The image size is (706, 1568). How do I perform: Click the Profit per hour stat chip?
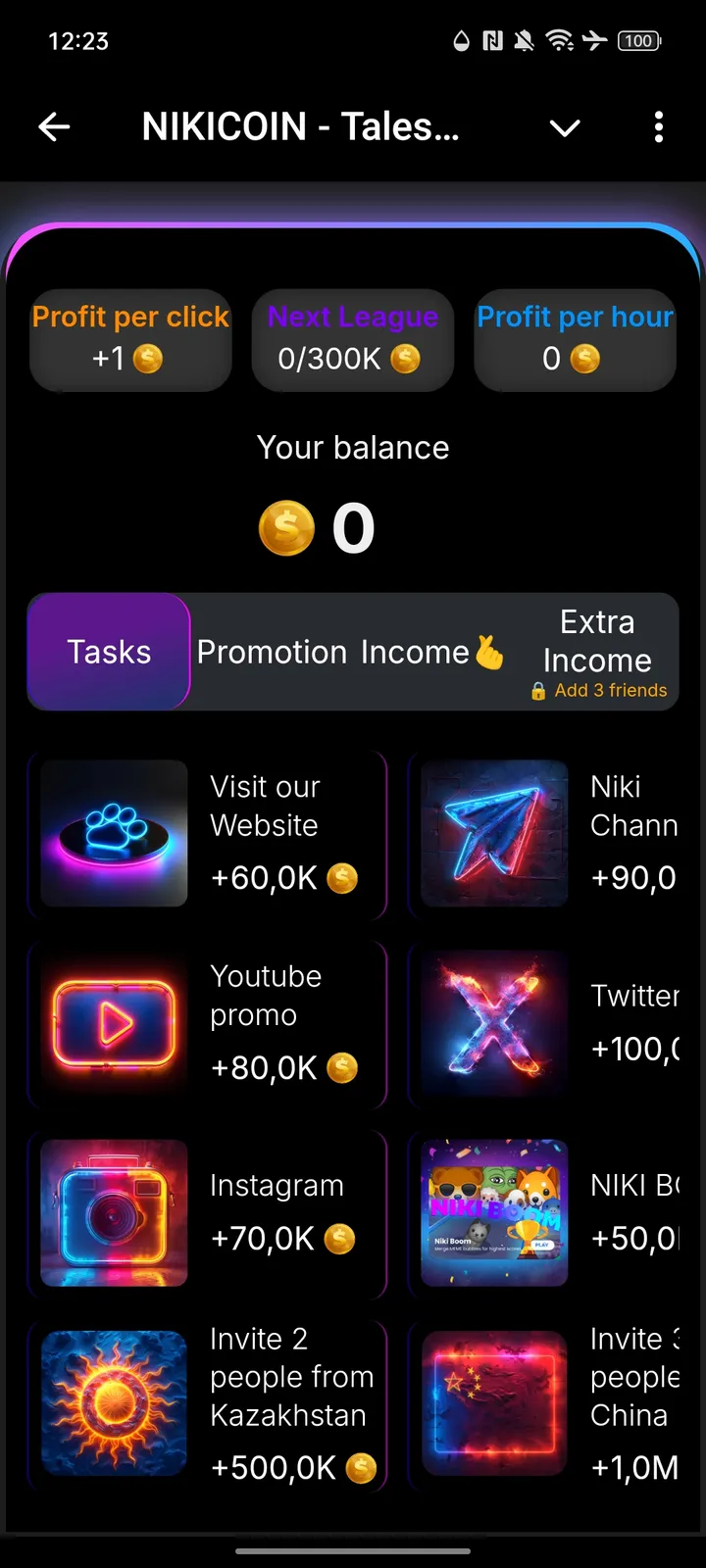tap(576, 340)
